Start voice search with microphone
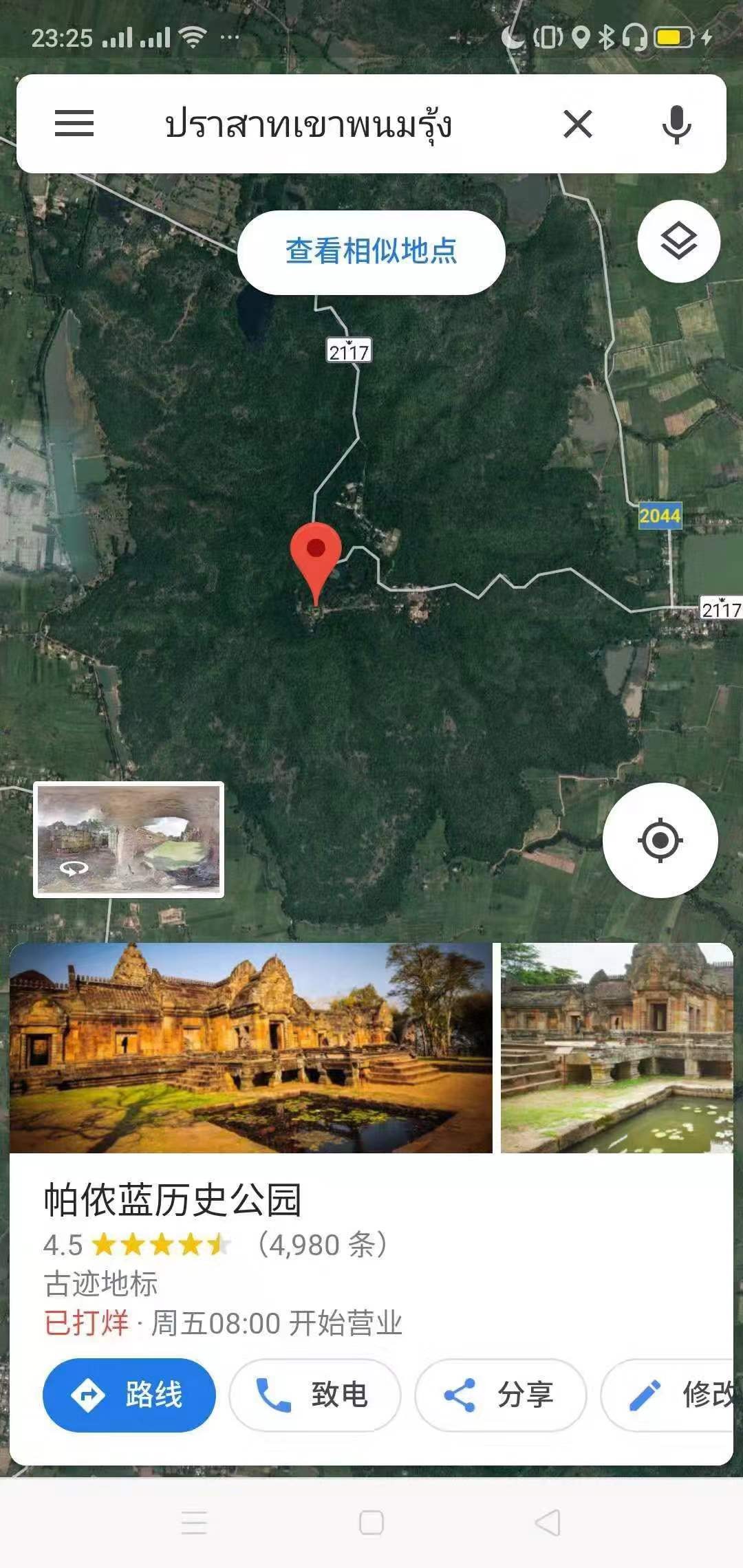This screenshot has width=743, height=1568. point(677,124)
